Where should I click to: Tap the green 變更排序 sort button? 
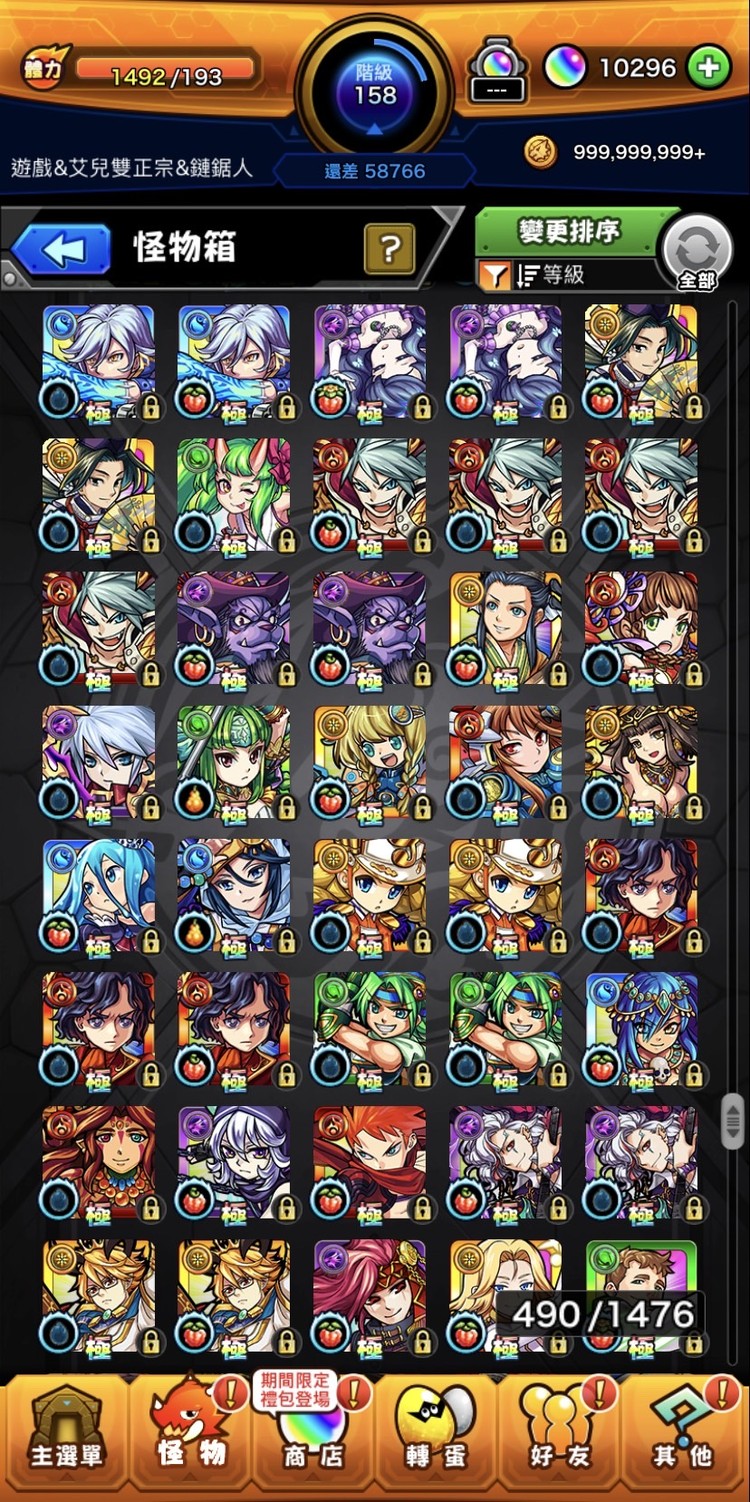pos(570,232)
